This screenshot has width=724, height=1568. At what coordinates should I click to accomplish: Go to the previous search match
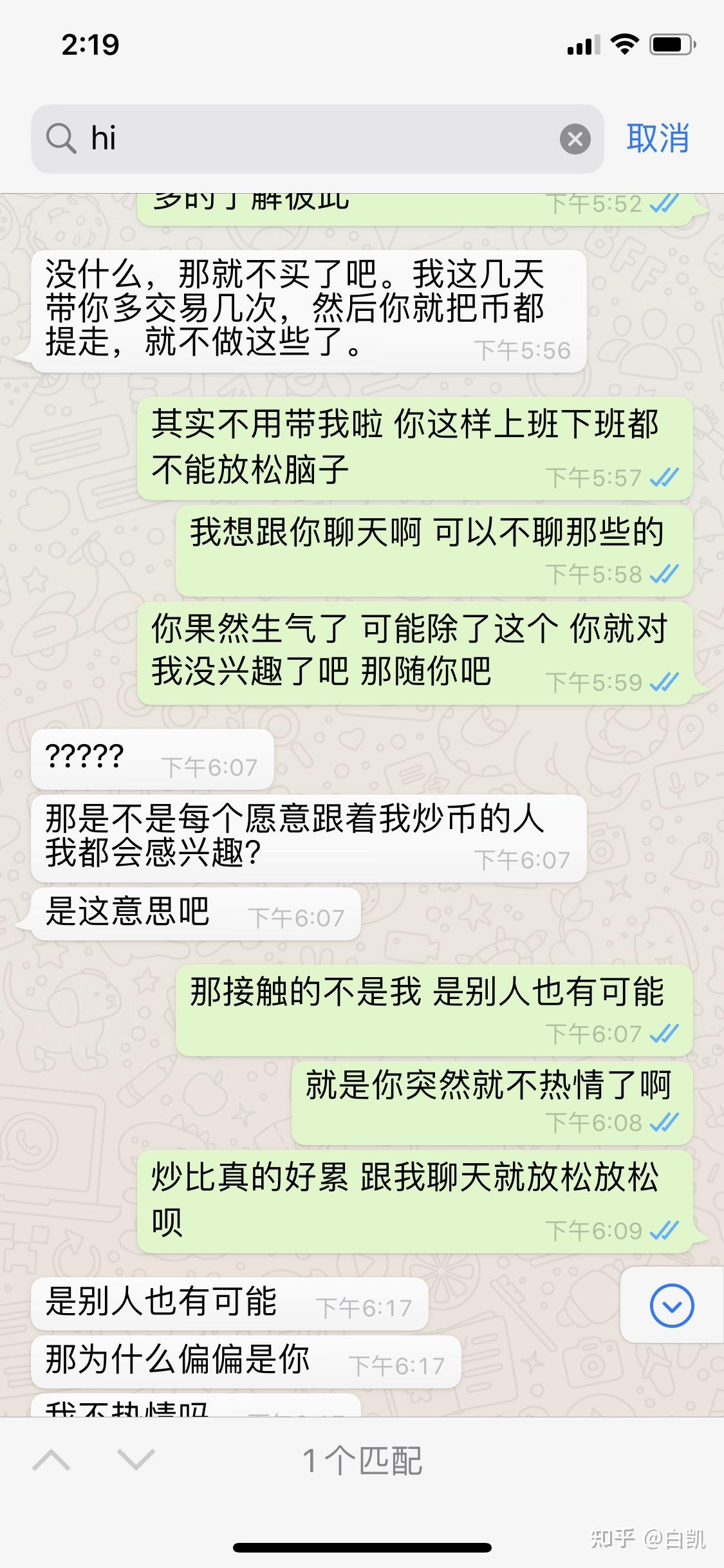(51, 1460)
